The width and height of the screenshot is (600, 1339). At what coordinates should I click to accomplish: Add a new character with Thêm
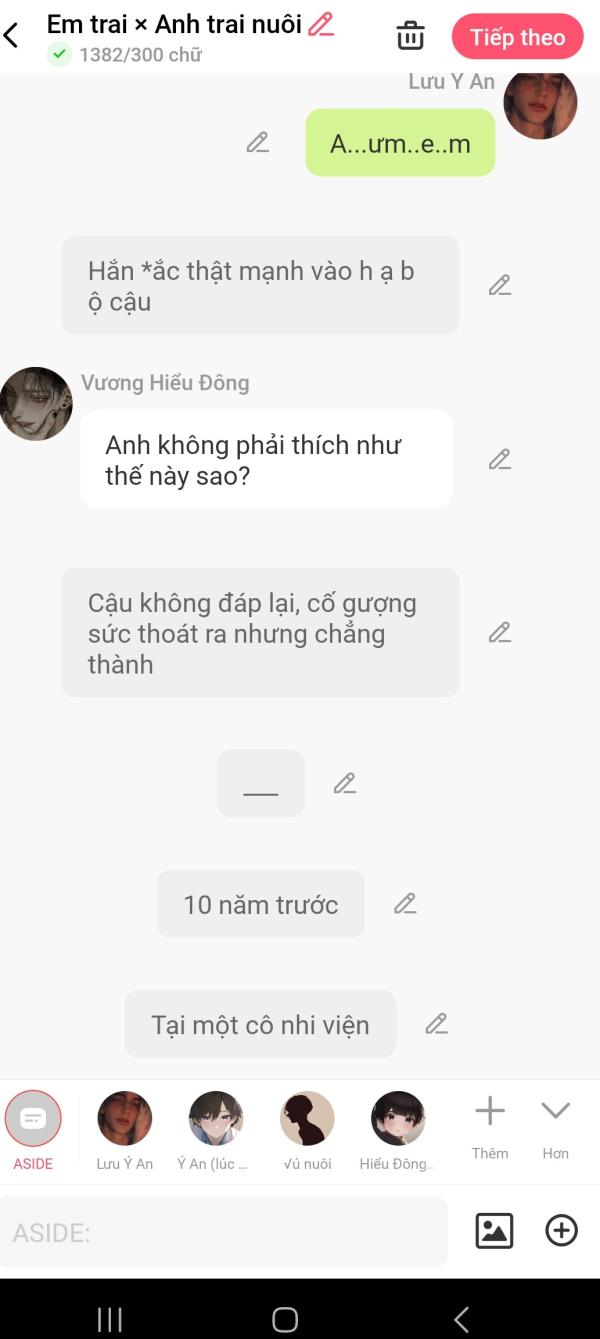pyautogui.click(x=490, y=1127)
